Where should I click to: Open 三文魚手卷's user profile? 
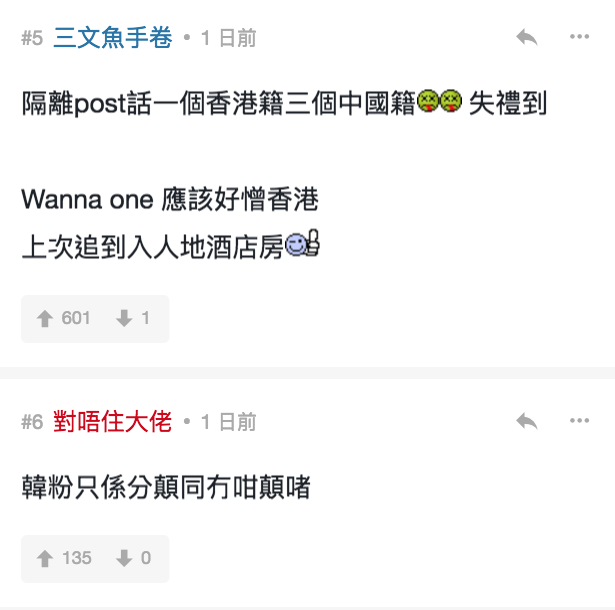click(x=112, y=38)
